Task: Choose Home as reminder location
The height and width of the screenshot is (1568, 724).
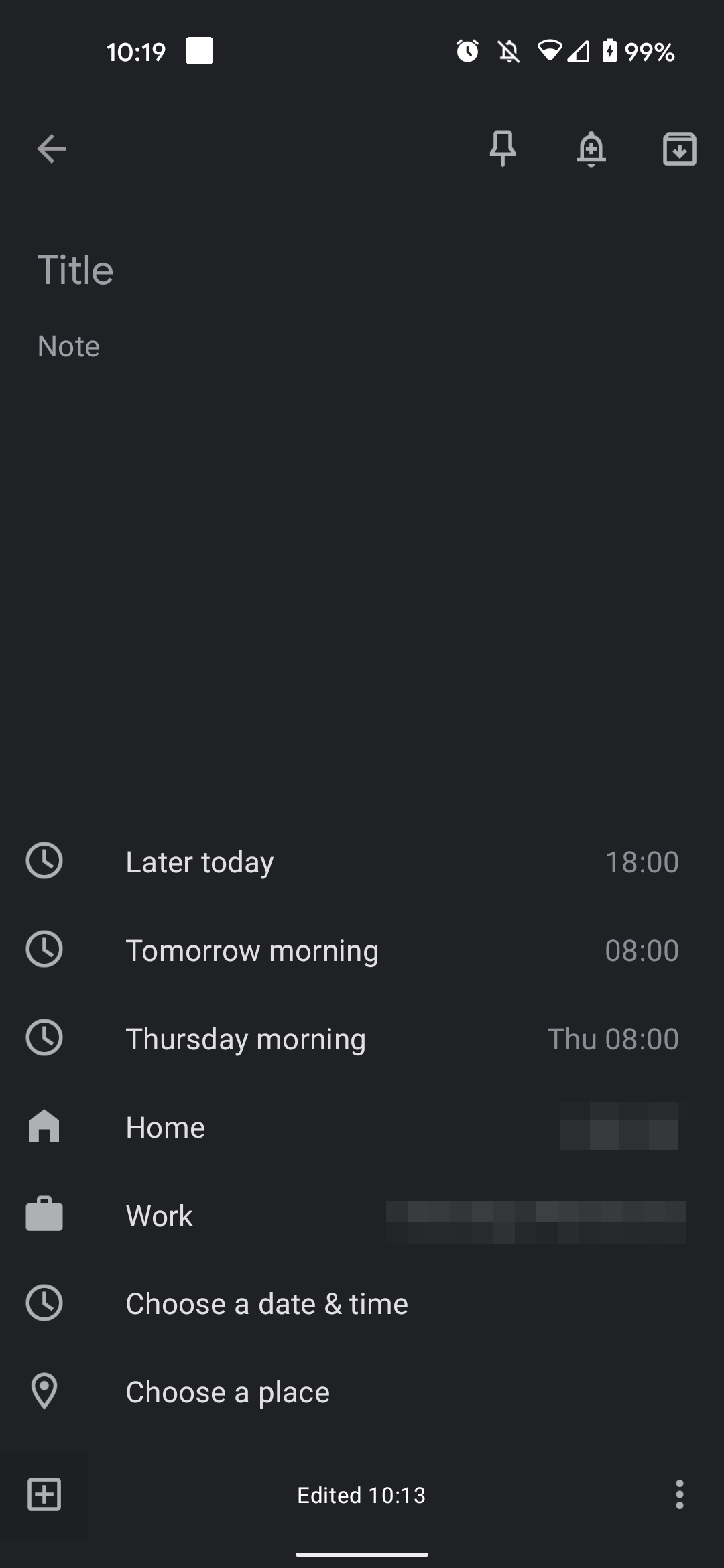Action: coord(362,1127)
